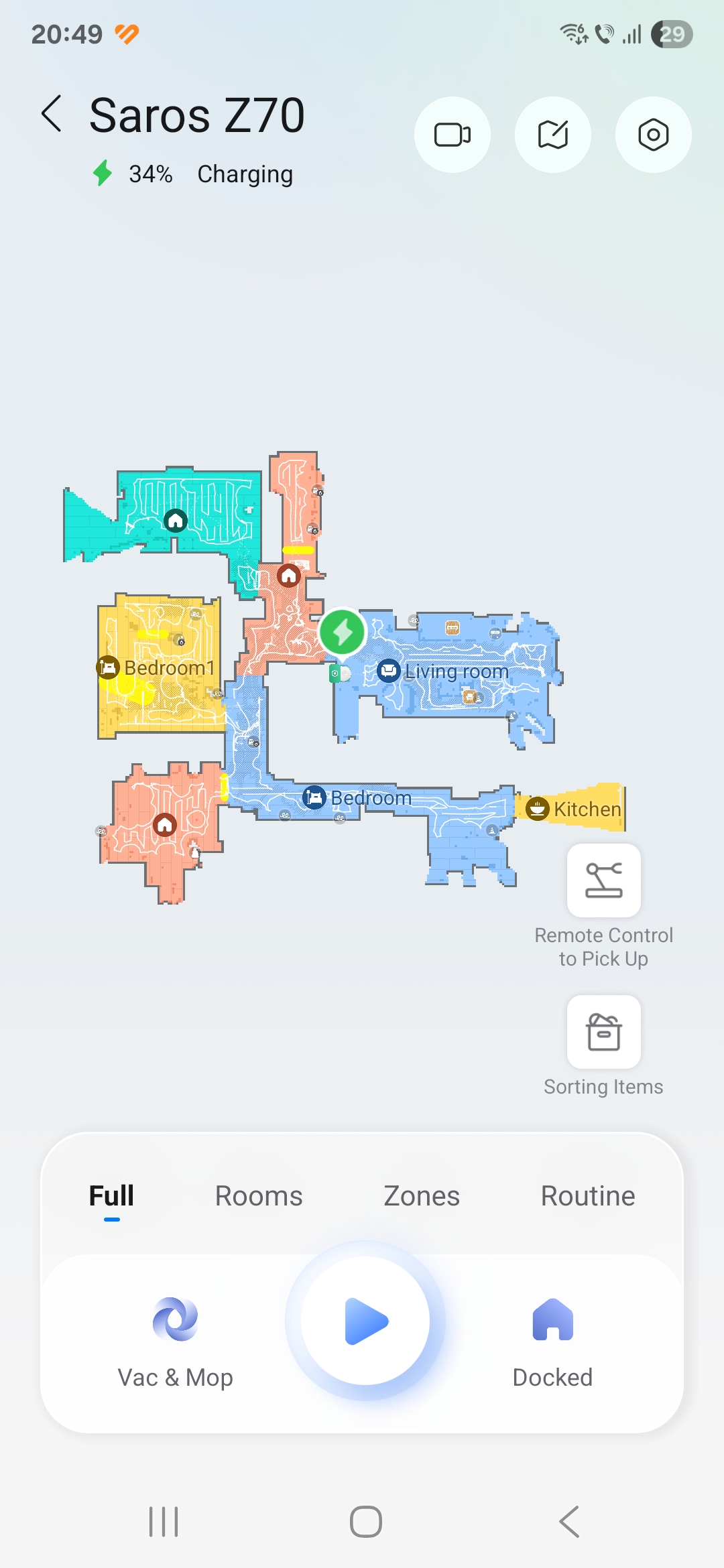Tap the system home button
This screenshot has width=724, height=1568.
(x=366, y=1521)
